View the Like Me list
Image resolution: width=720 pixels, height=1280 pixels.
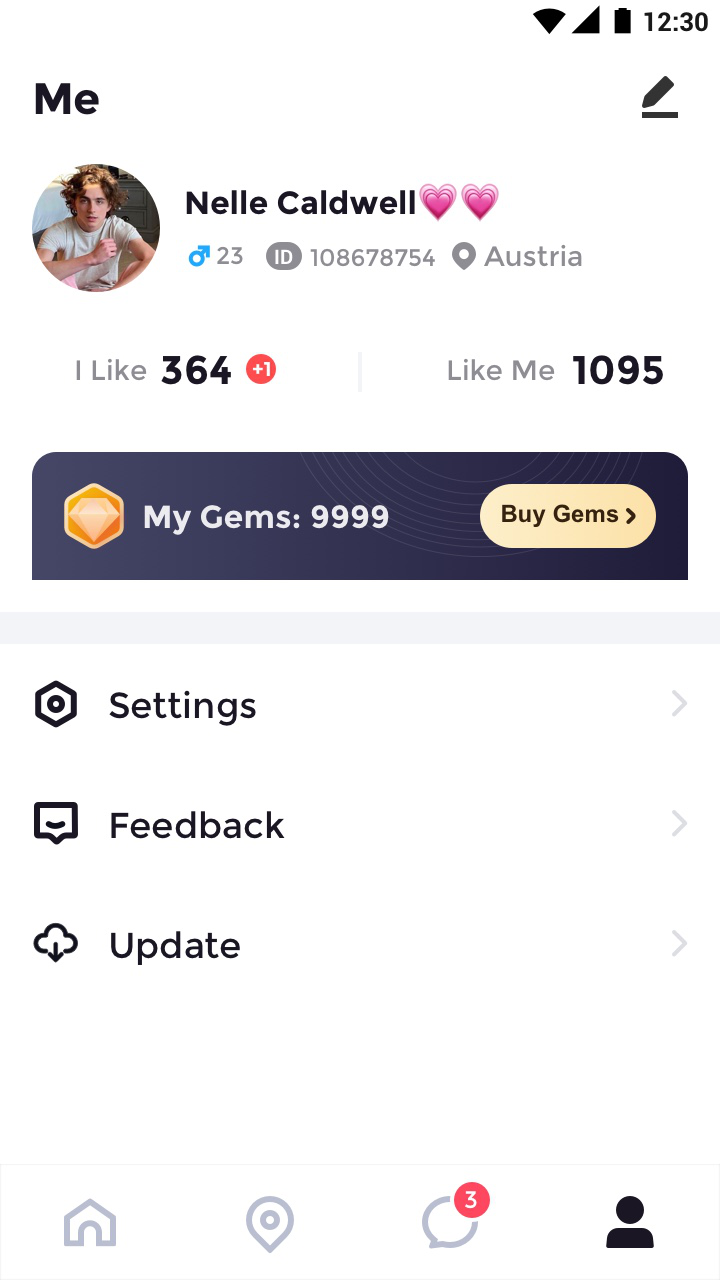click(555, 371)
